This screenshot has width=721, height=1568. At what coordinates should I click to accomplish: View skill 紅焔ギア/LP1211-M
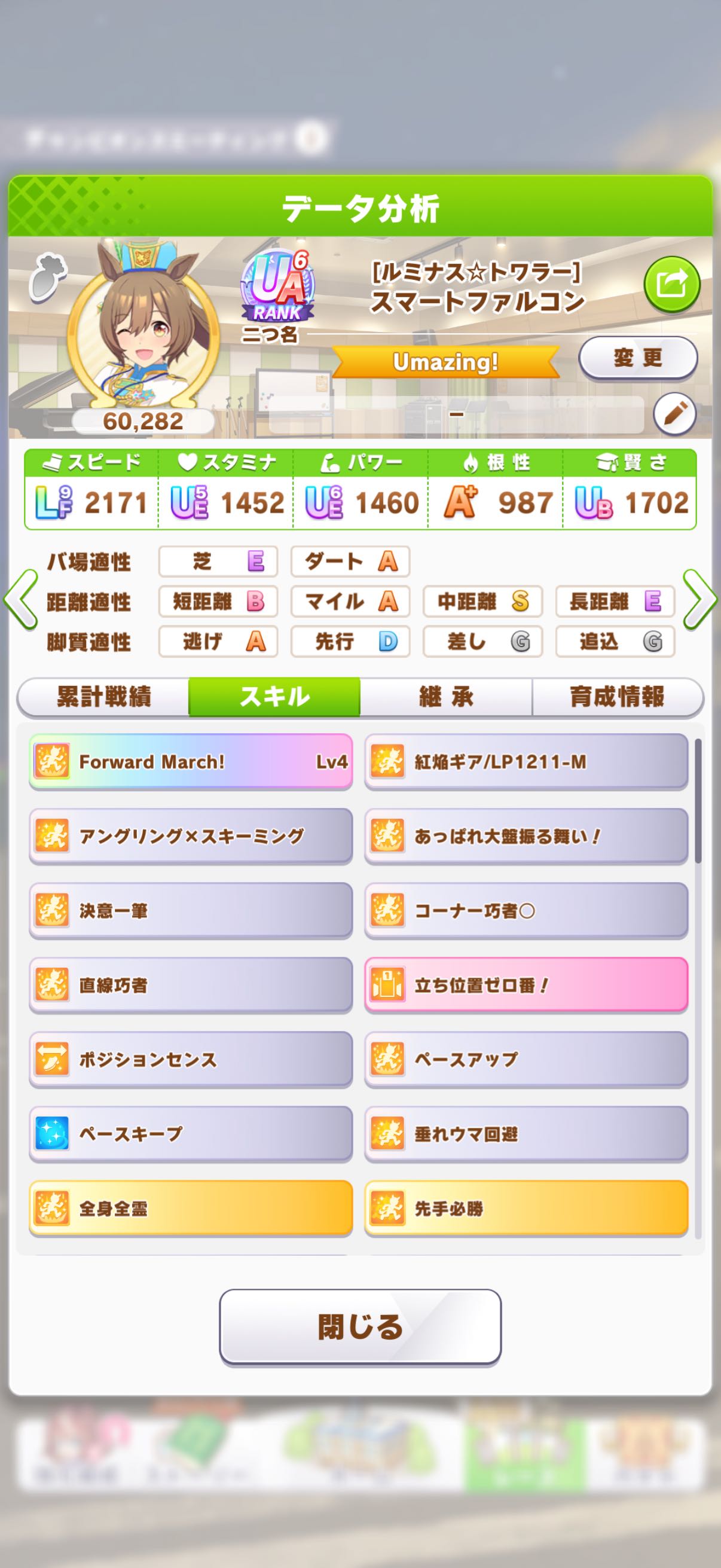tap(526, 761)
